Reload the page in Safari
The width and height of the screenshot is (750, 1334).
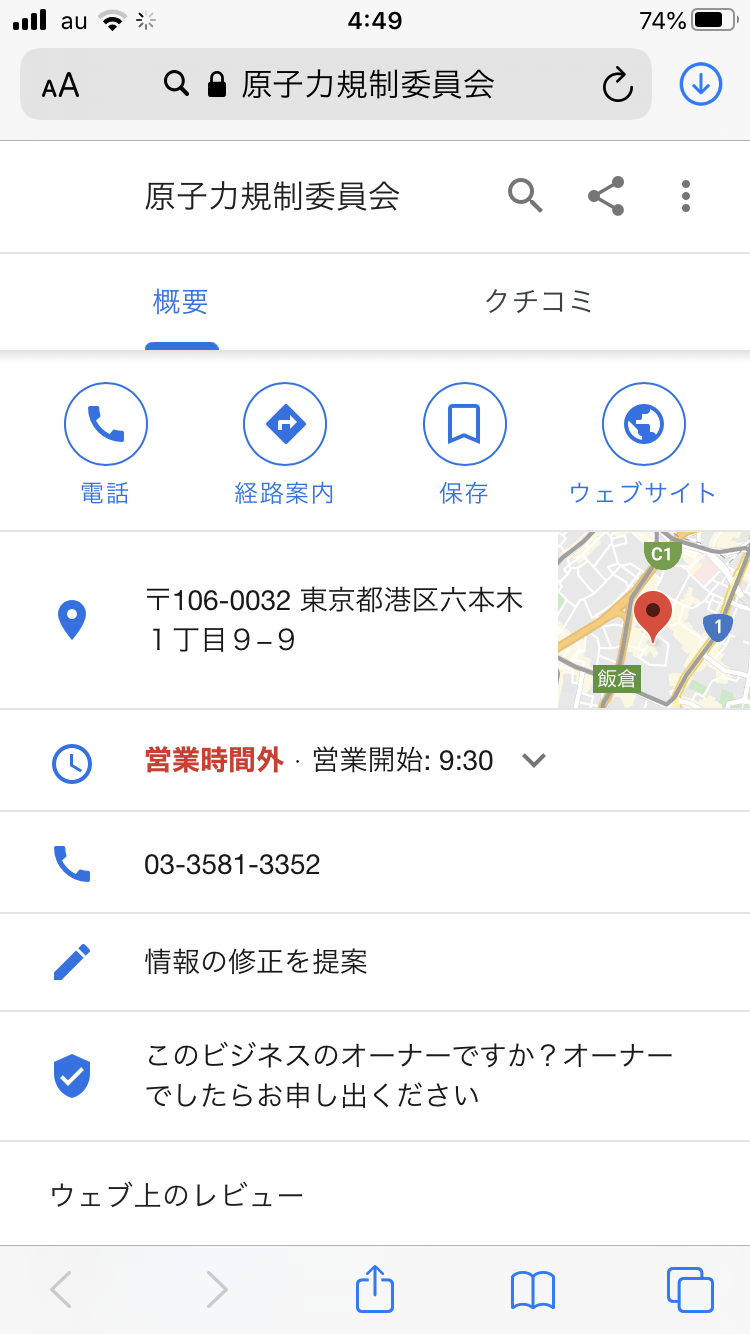[618, 85]
